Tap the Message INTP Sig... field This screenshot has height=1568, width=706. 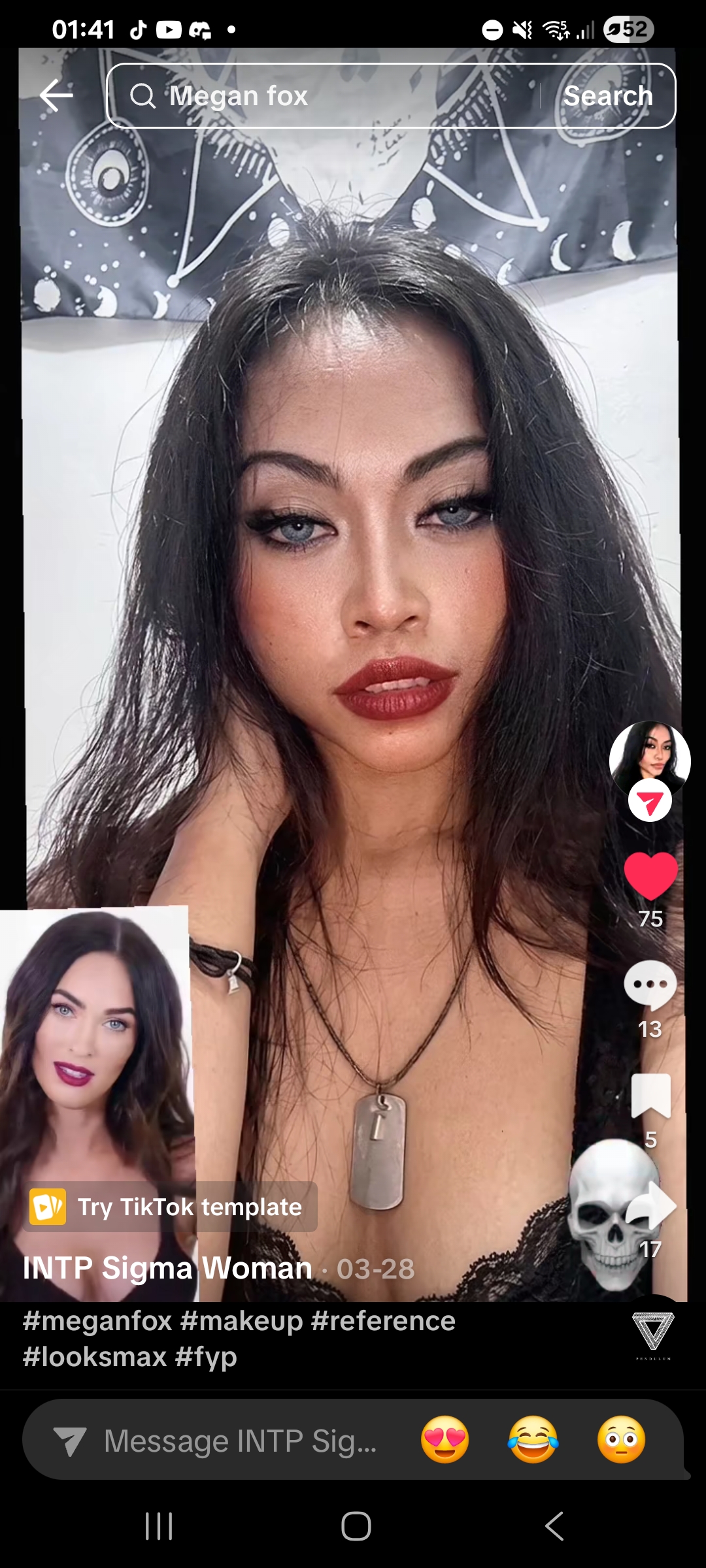coord(239,1441)
